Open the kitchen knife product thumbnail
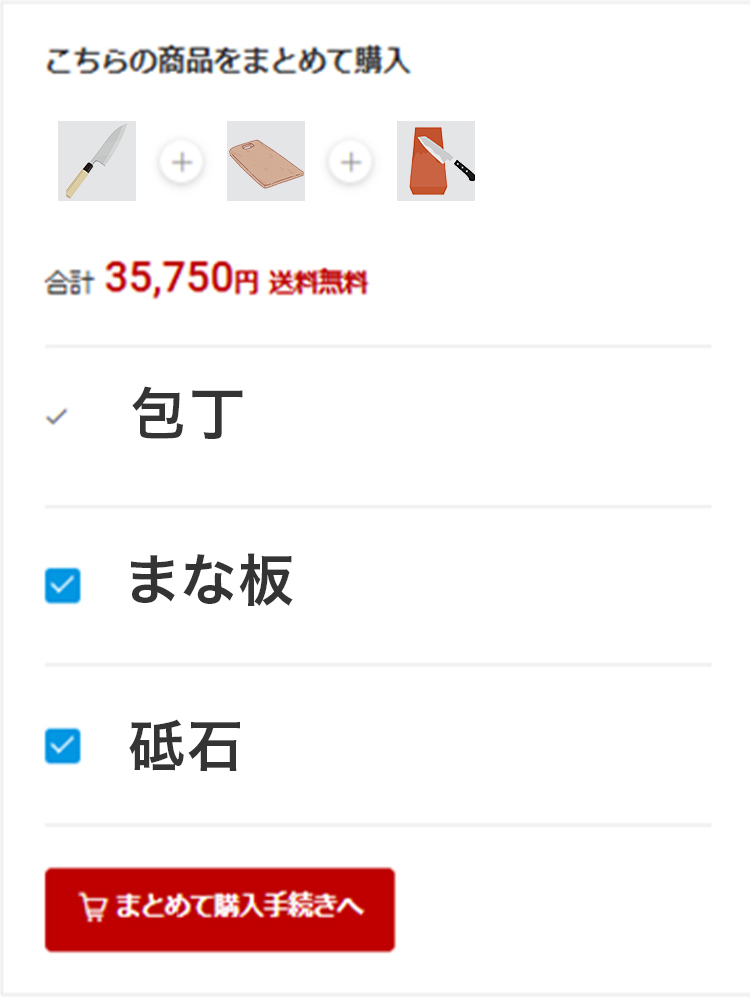This screenshot has height=1003, width=750. [x=97, y=161]
